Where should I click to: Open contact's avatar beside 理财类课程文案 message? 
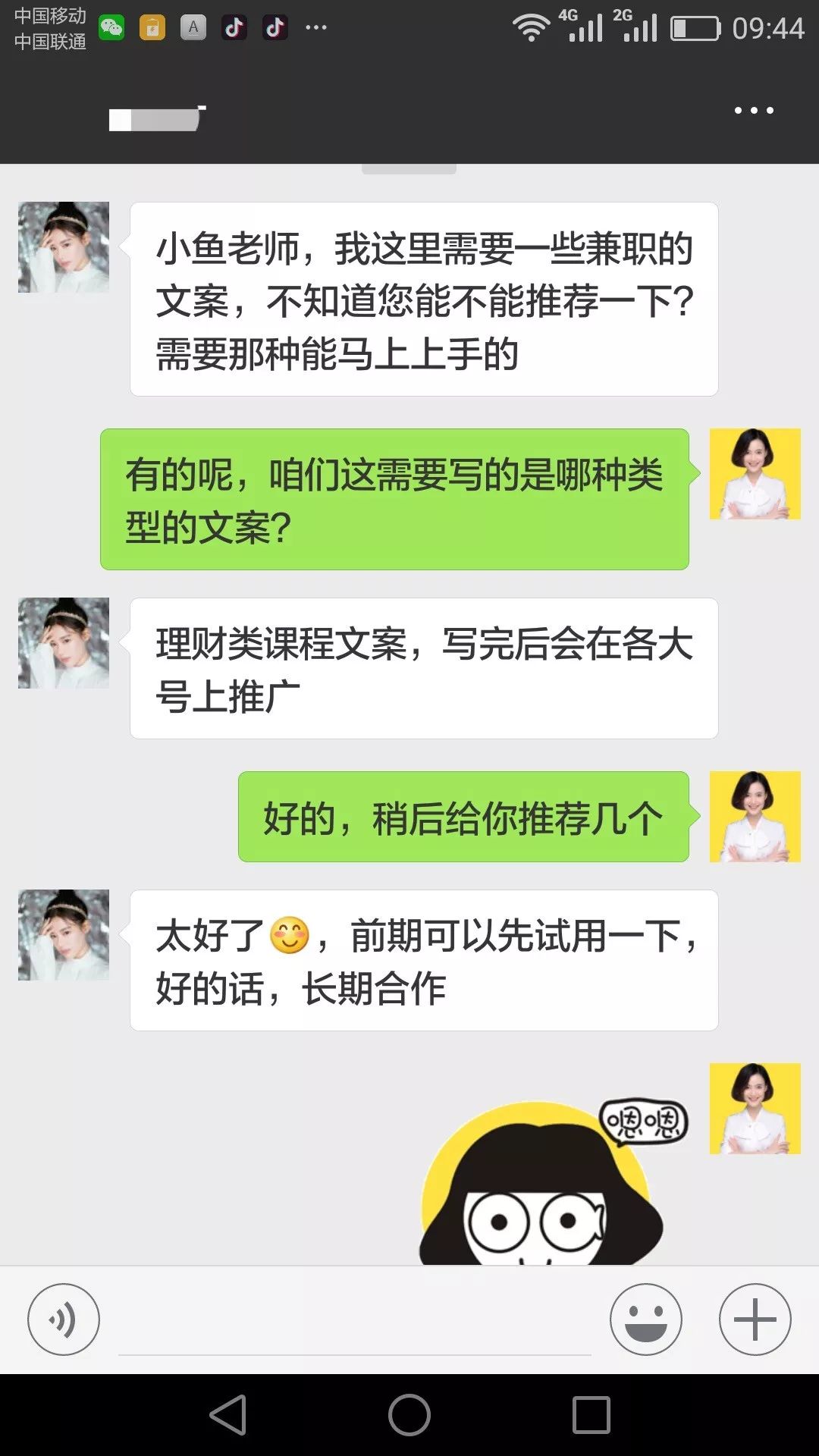64,643
